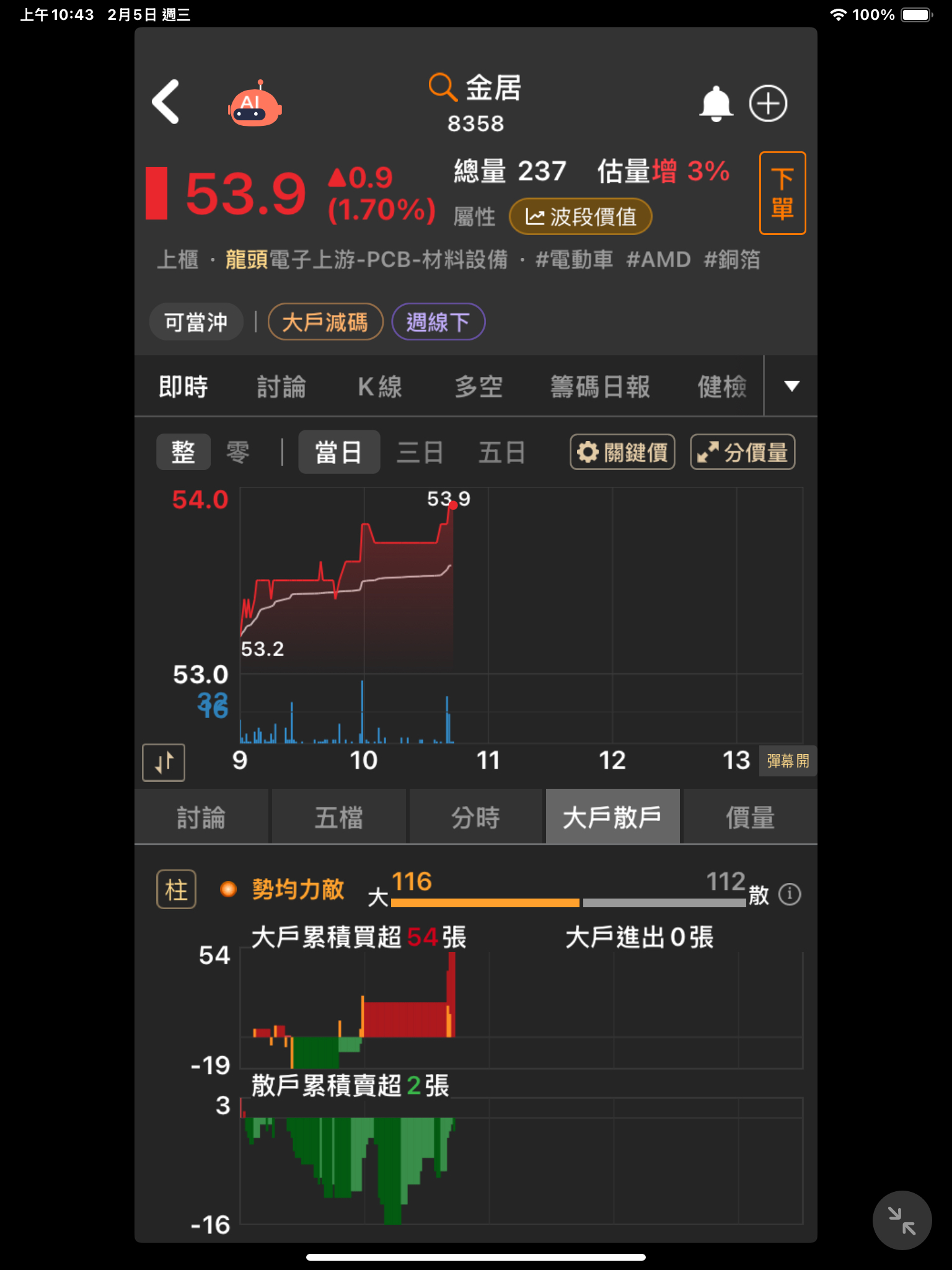This screenshot has height=1270, width=952.
Task: Open the 關鍵價 settings
Action: click(622, 452)
